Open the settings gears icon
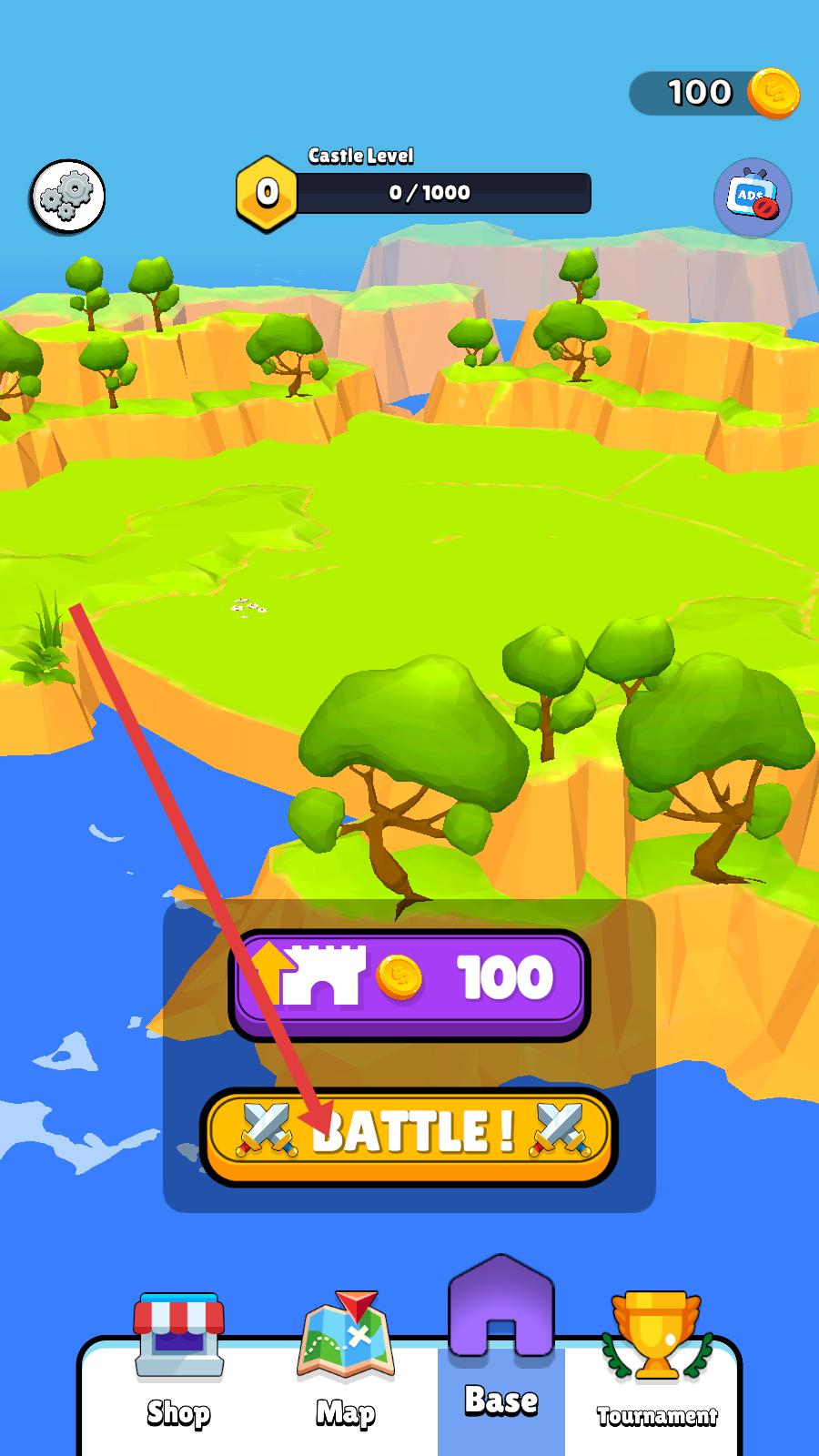The image size is (819, 1456). pyautogui.click(x=67, y=197)
